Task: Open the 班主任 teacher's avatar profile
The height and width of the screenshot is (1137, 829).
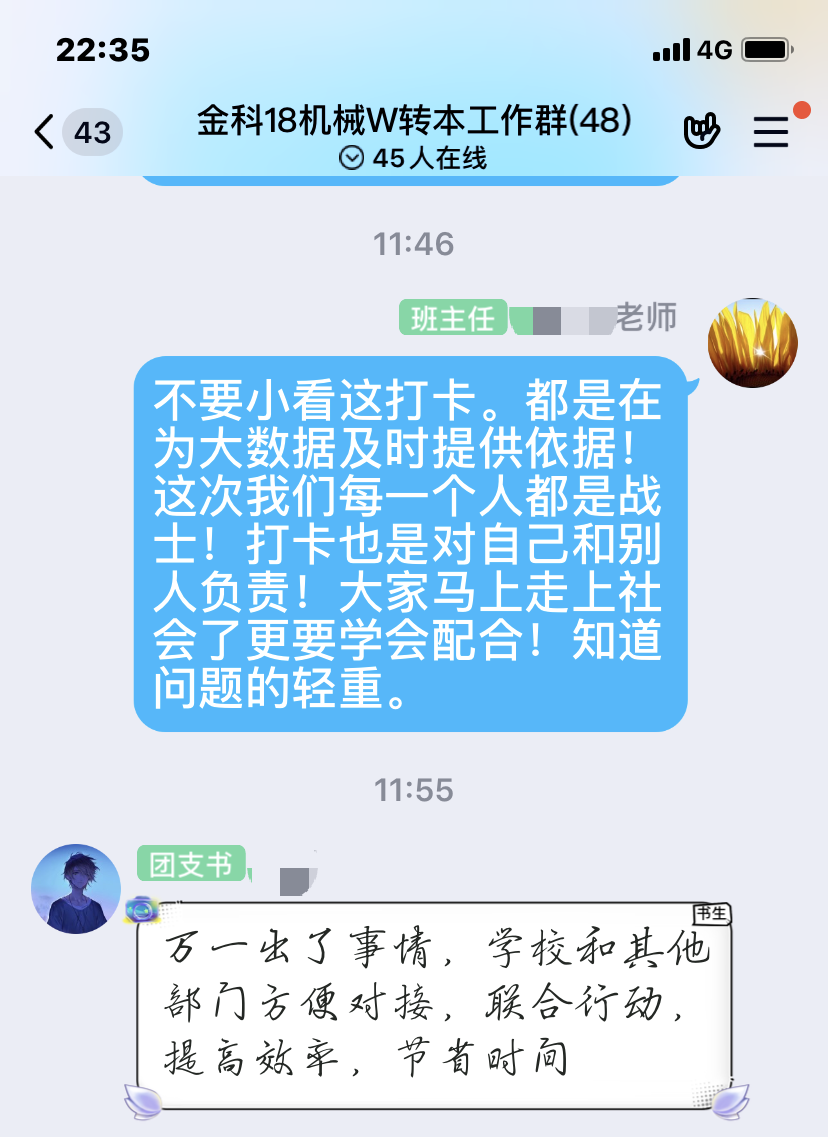Action: tap(752, 341)
